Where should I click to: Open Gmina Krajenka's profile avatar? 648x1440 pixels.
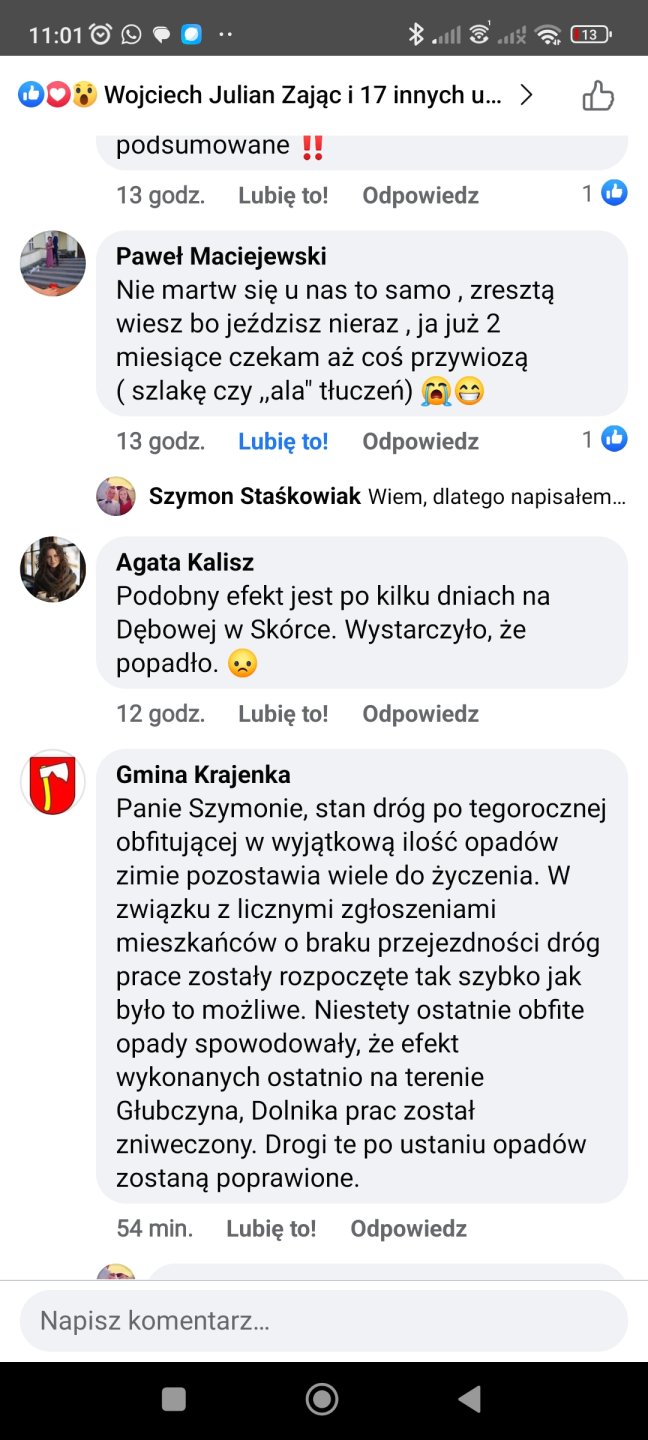53,782
